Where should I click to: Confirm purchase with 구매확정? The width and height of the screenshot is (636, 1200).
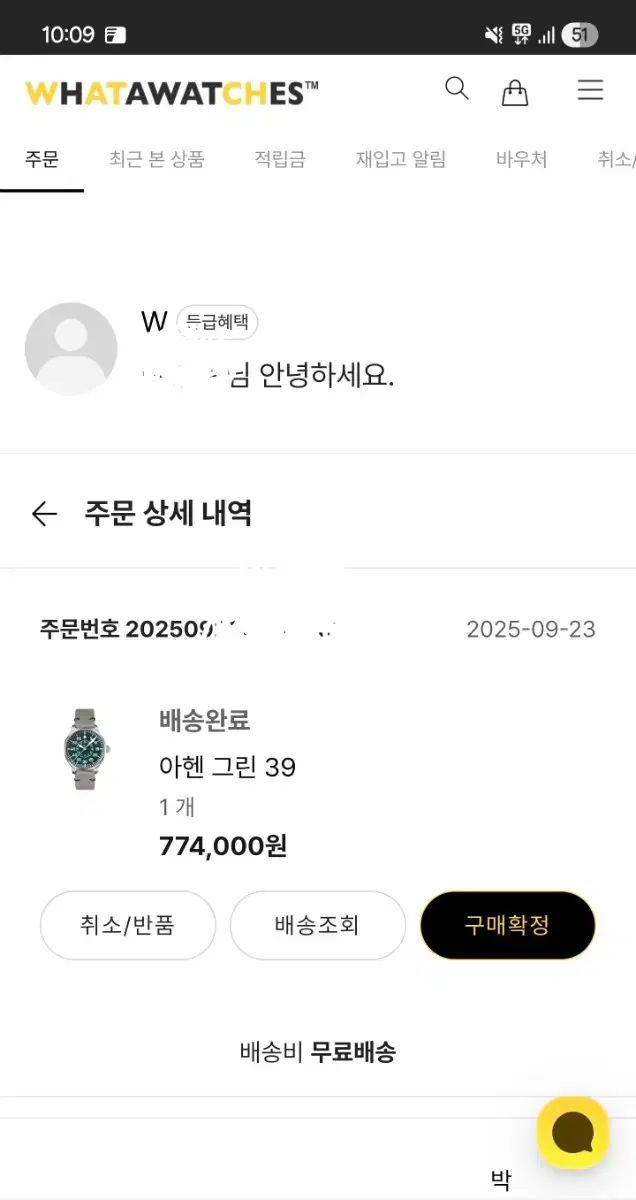pyautogui.click(x=507, y=925)
